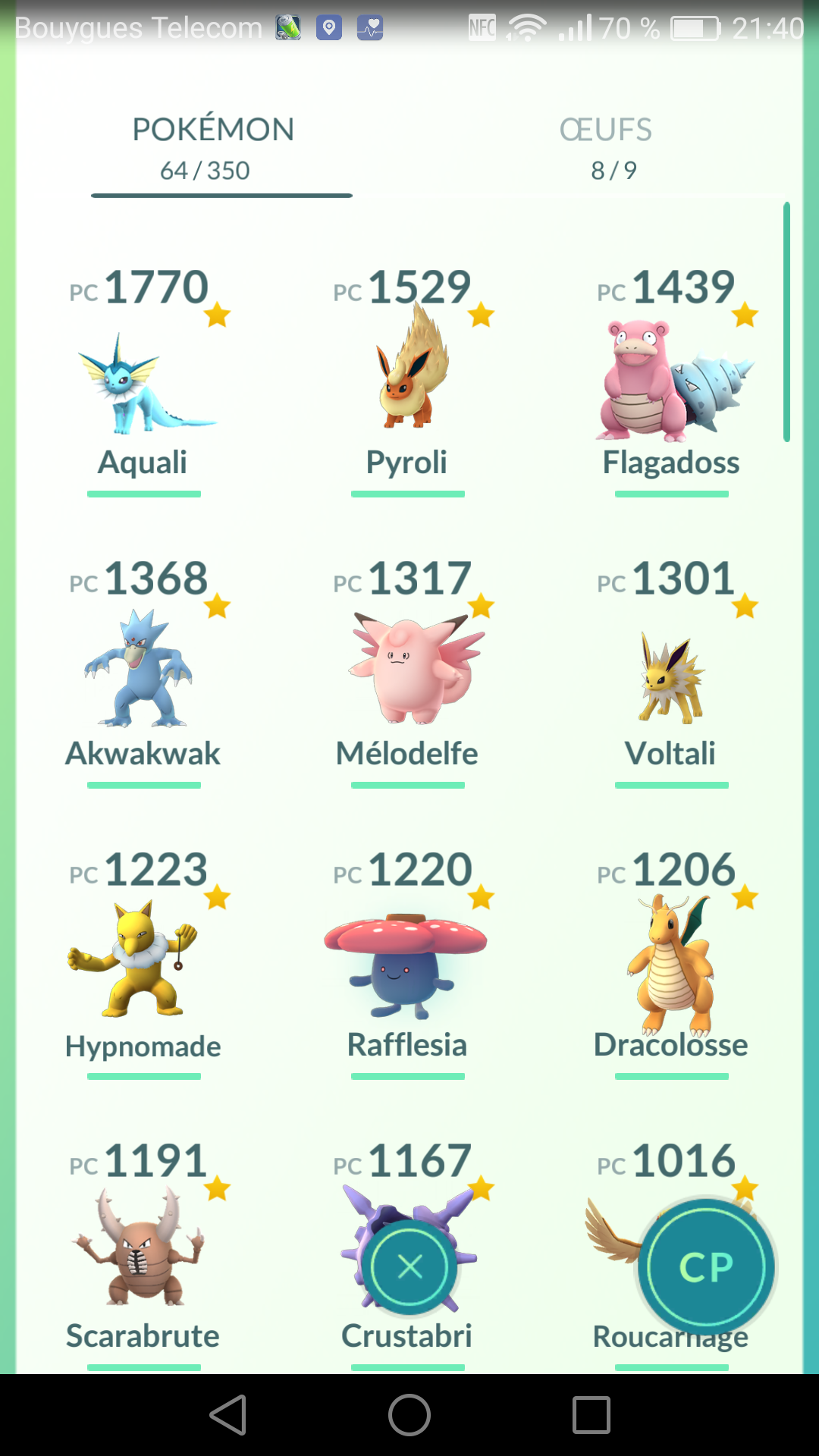Go back with the system back button

pyautogui.click(x=228, y=1415)
